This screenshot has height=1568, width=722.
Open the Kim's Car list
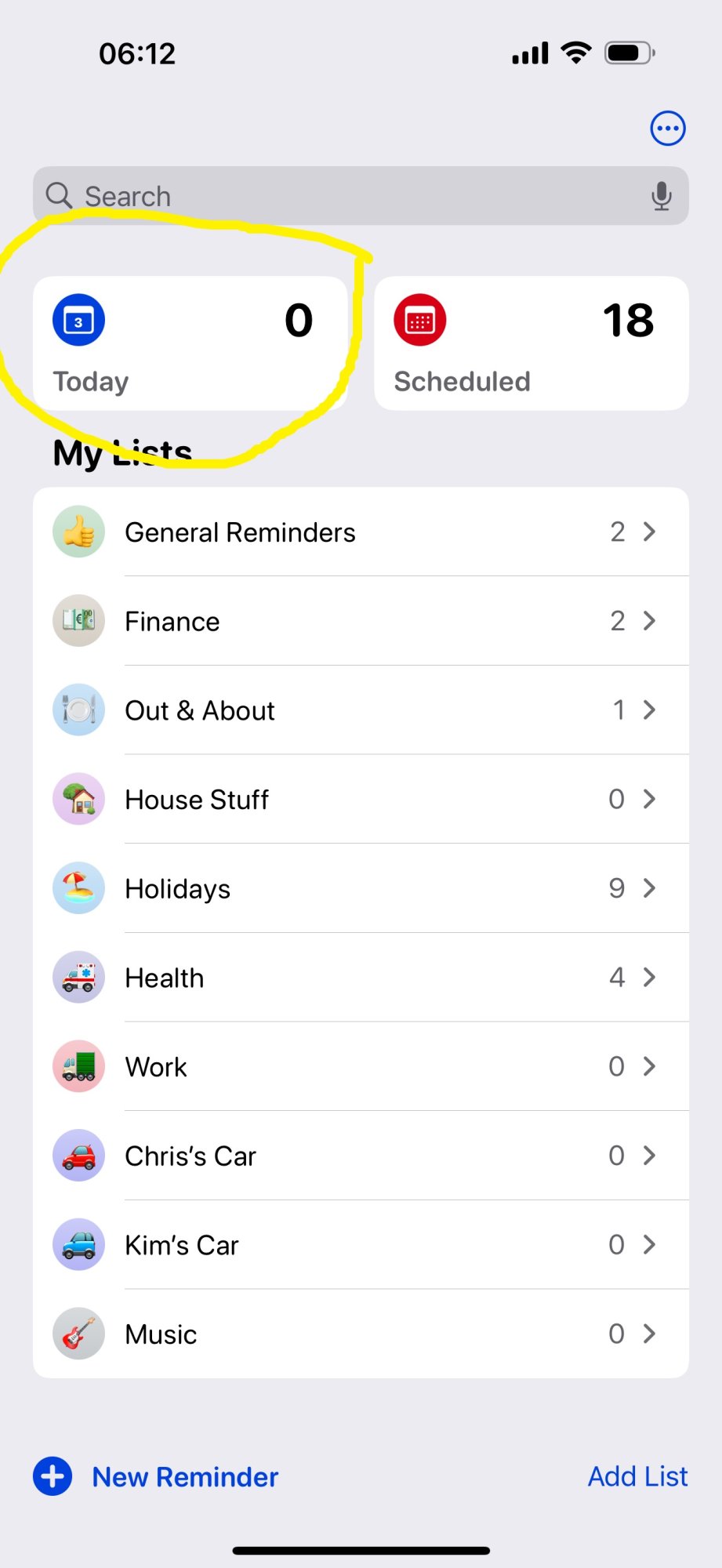pos(361,1245)
